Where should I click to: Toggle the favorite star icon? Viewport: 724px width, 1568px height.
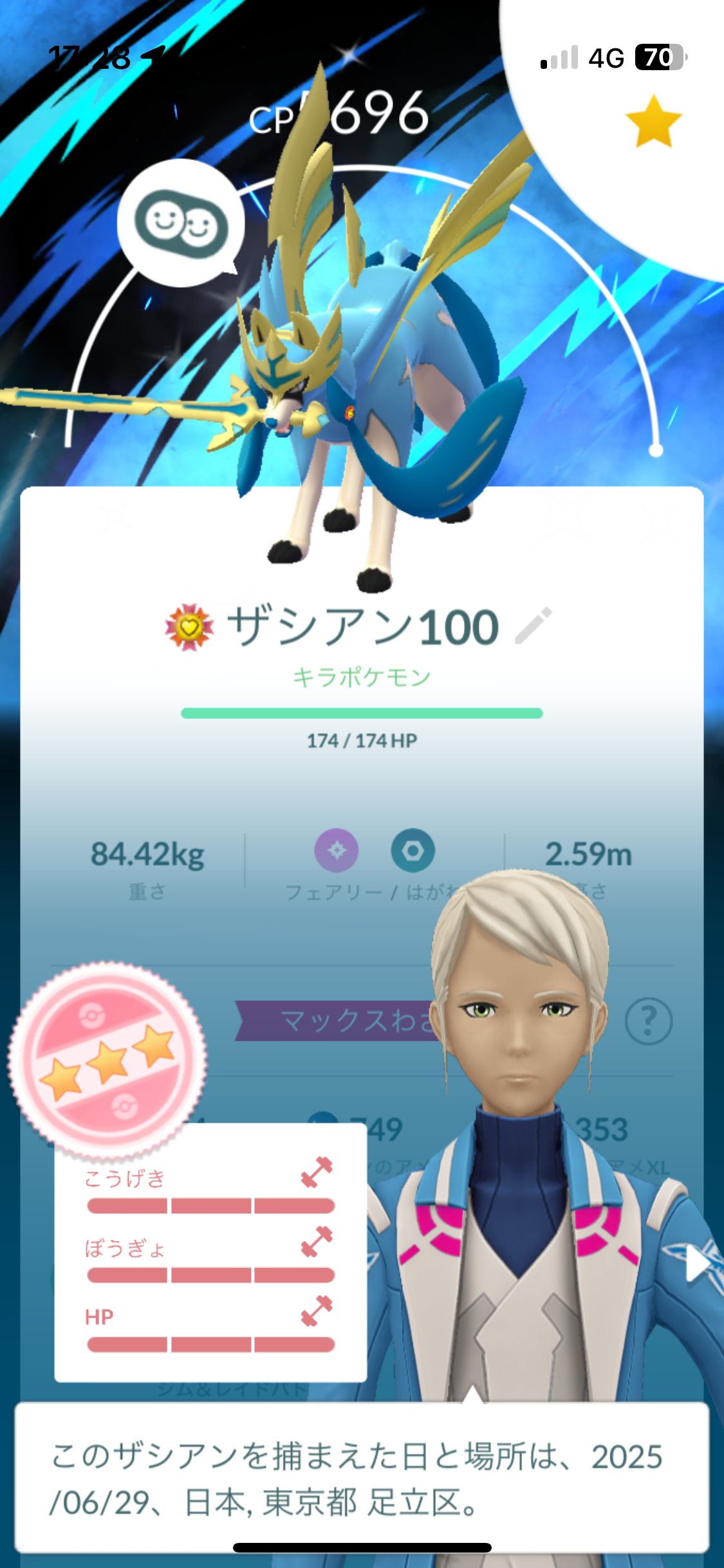point(653,122)
